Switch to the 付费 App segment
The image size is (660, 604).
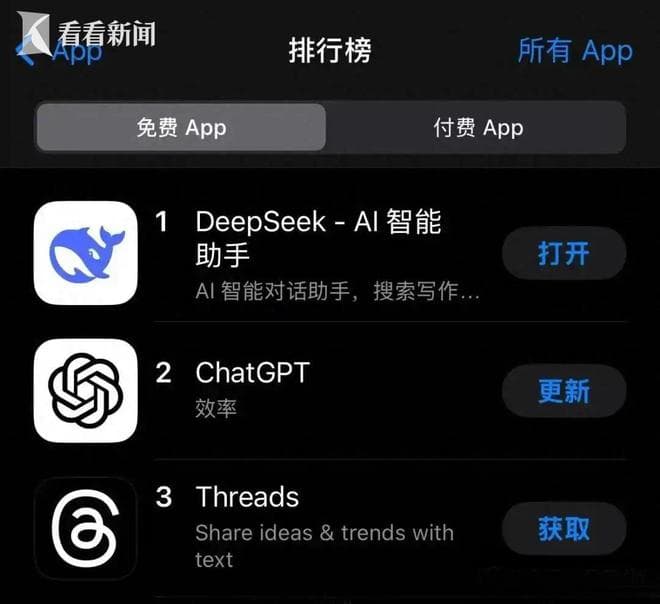pos(478,128)
